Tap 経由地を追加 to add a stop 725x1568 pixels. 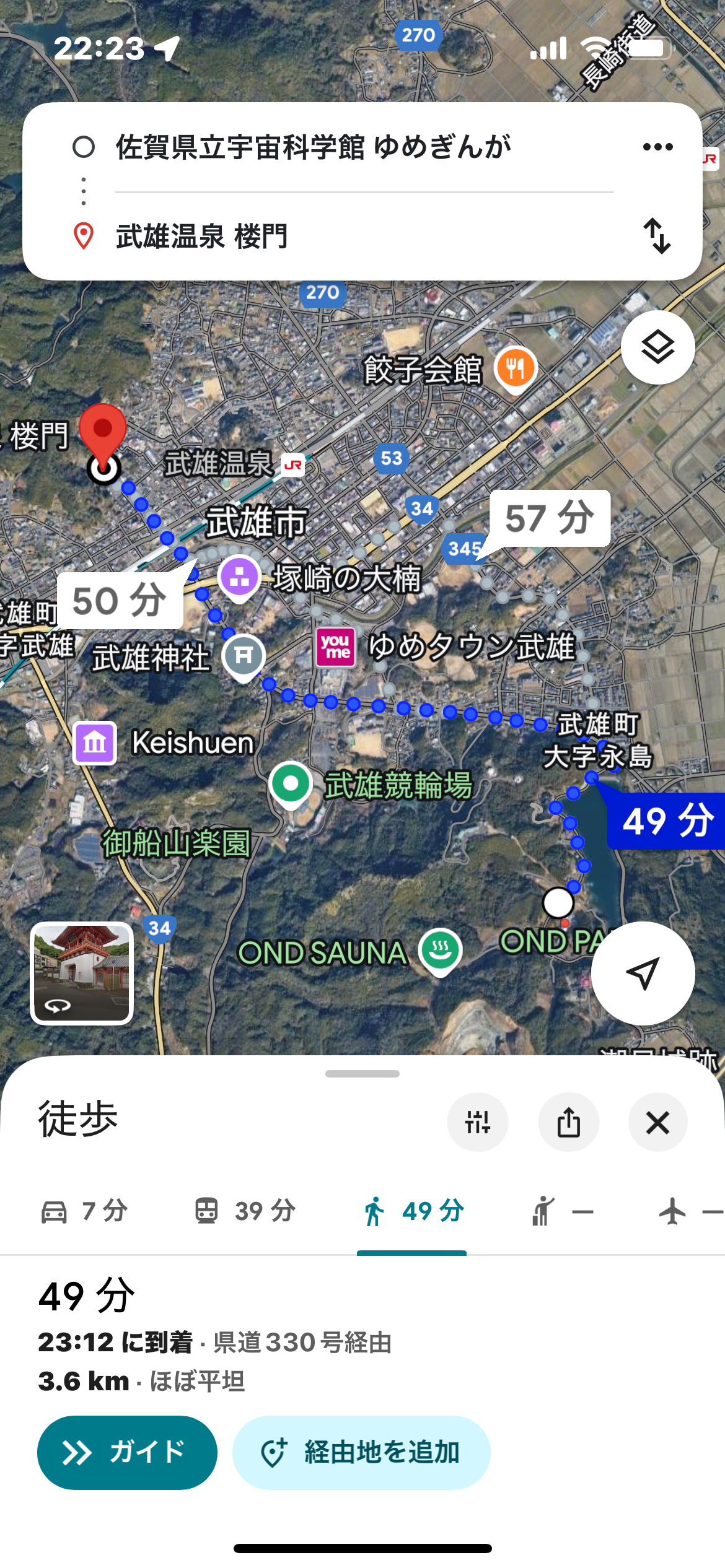(x=361, y=1452)
